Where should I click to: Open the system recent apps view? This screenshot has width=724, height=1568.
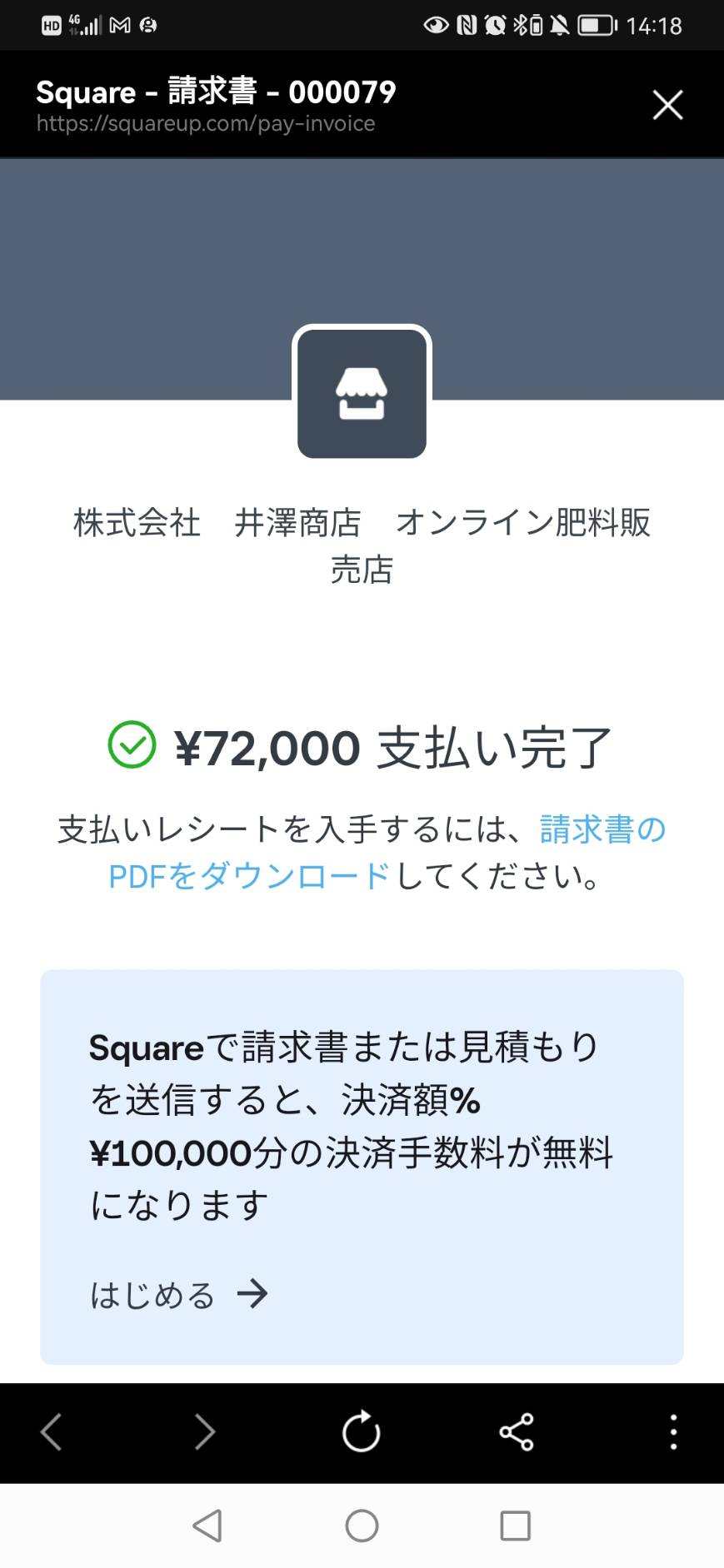click(515, 1526)
